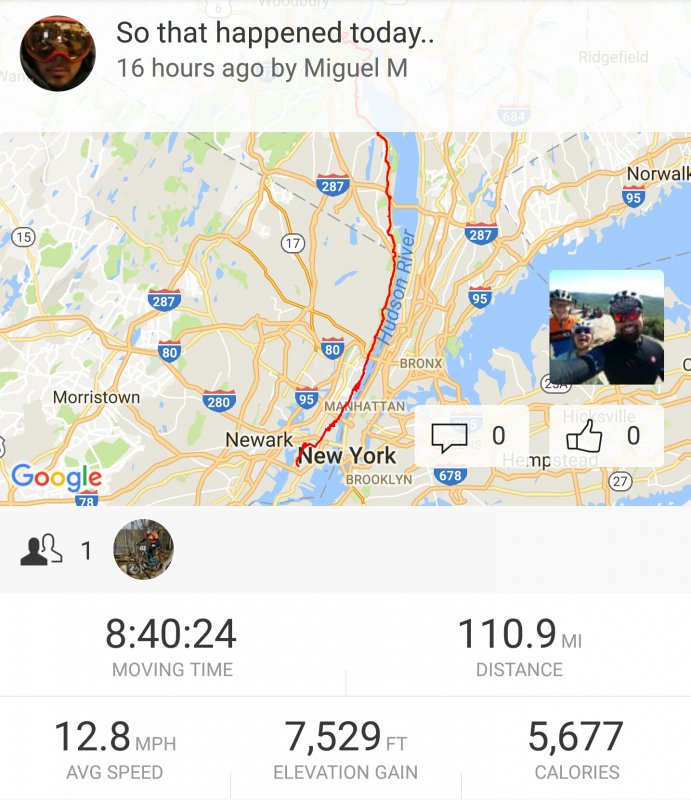Open Miguel M's profile picture

(x=58, y=53)
